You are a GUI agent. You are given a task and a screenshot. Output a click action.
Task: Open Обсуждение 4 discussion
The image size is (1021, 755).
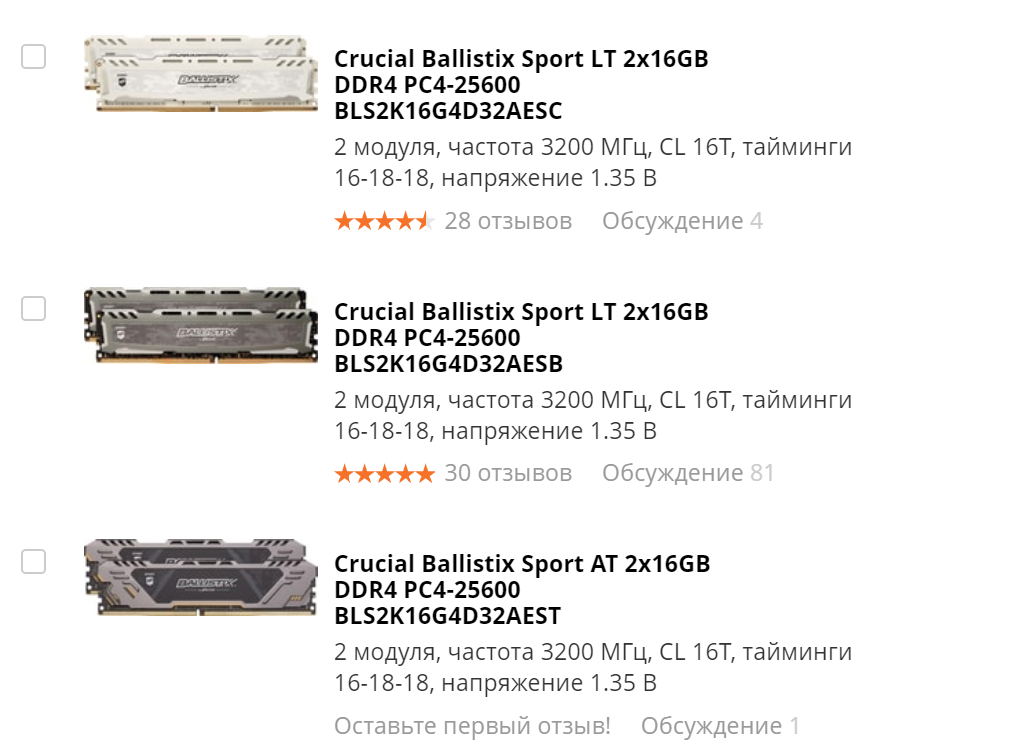tap(682, 221)
